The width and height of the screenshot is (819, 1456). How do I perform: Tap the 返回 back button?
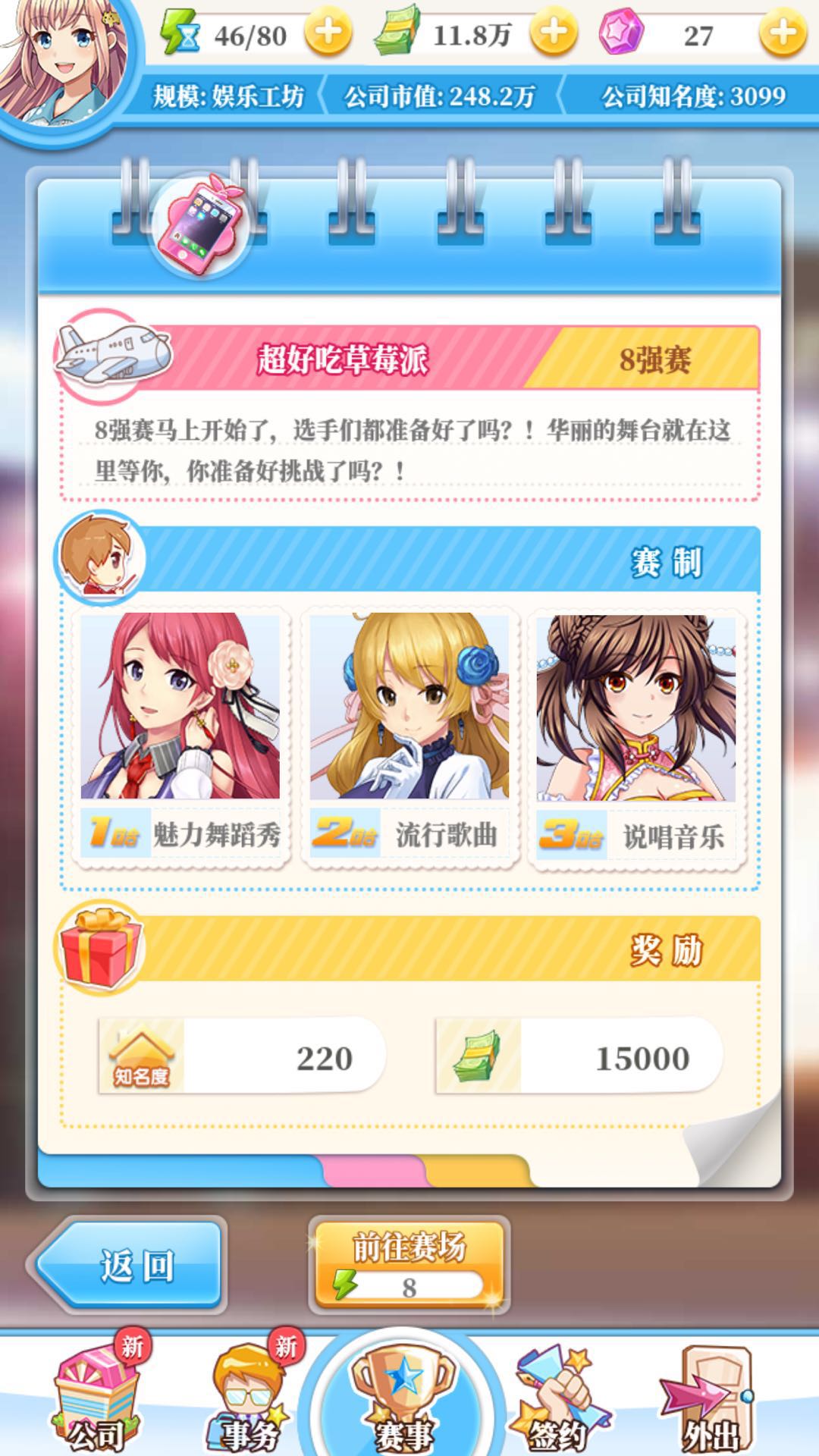point(129,1265)
